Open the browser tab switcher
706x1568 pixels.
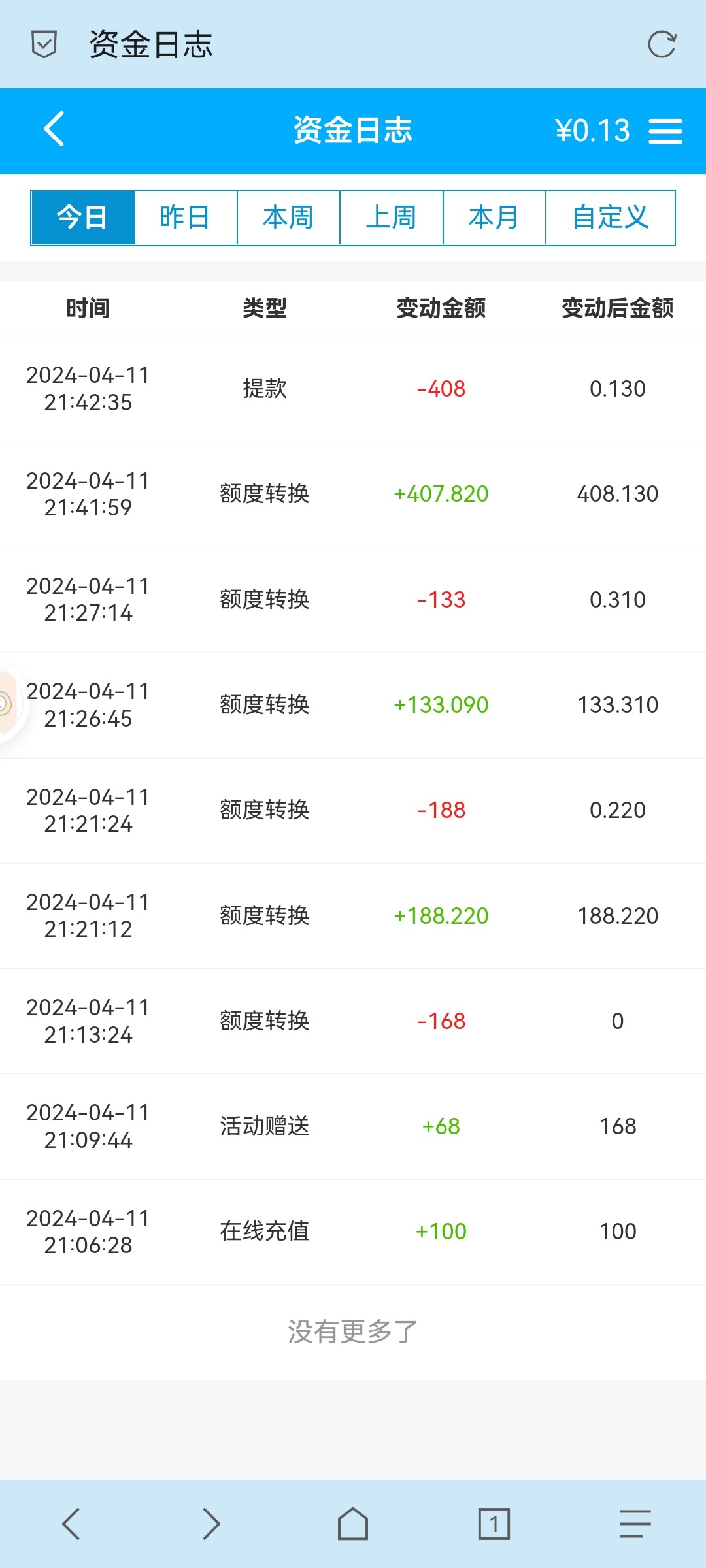494,1524
